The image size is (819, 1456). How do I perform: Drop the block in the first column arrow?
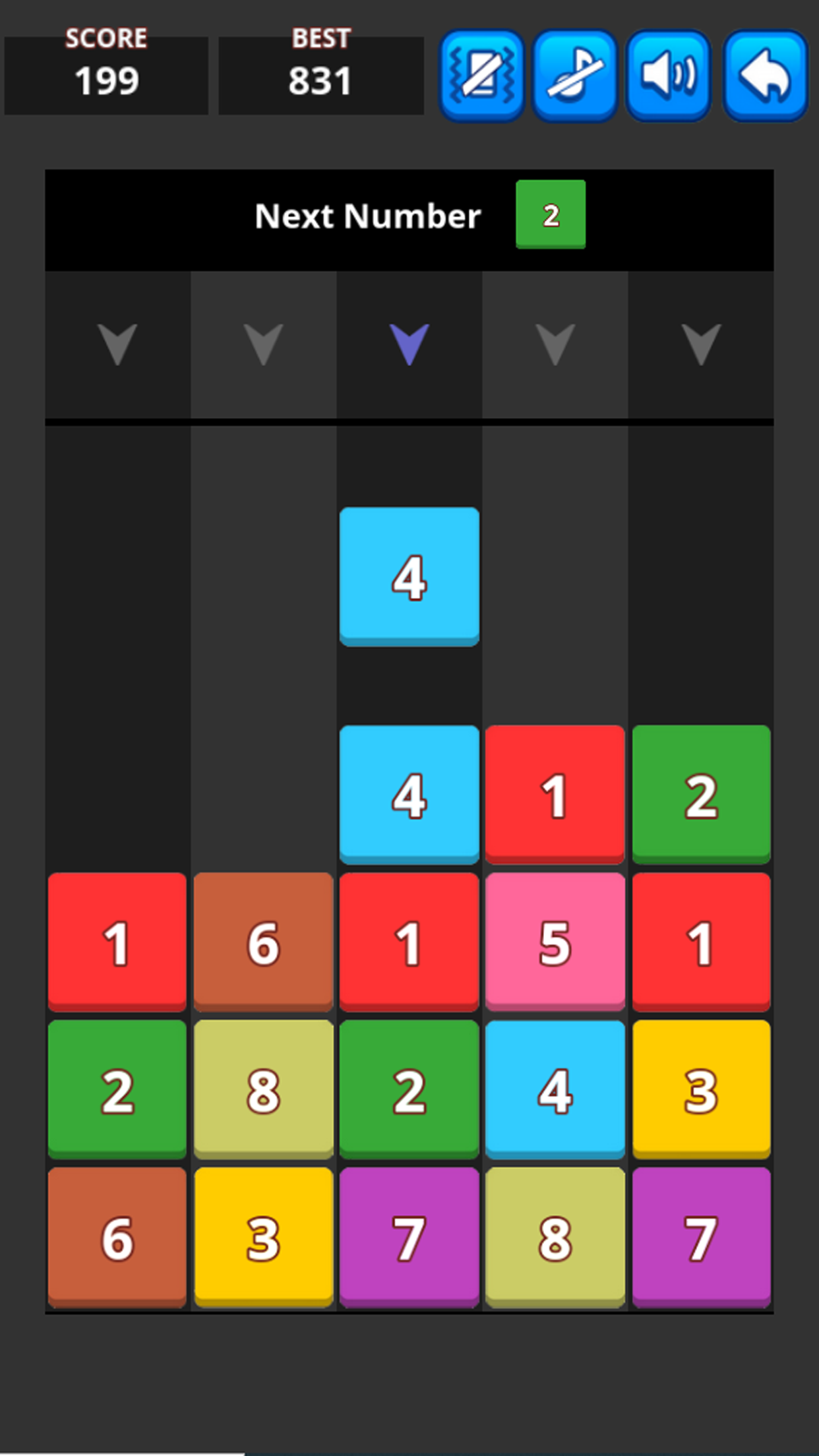(118, 344)
